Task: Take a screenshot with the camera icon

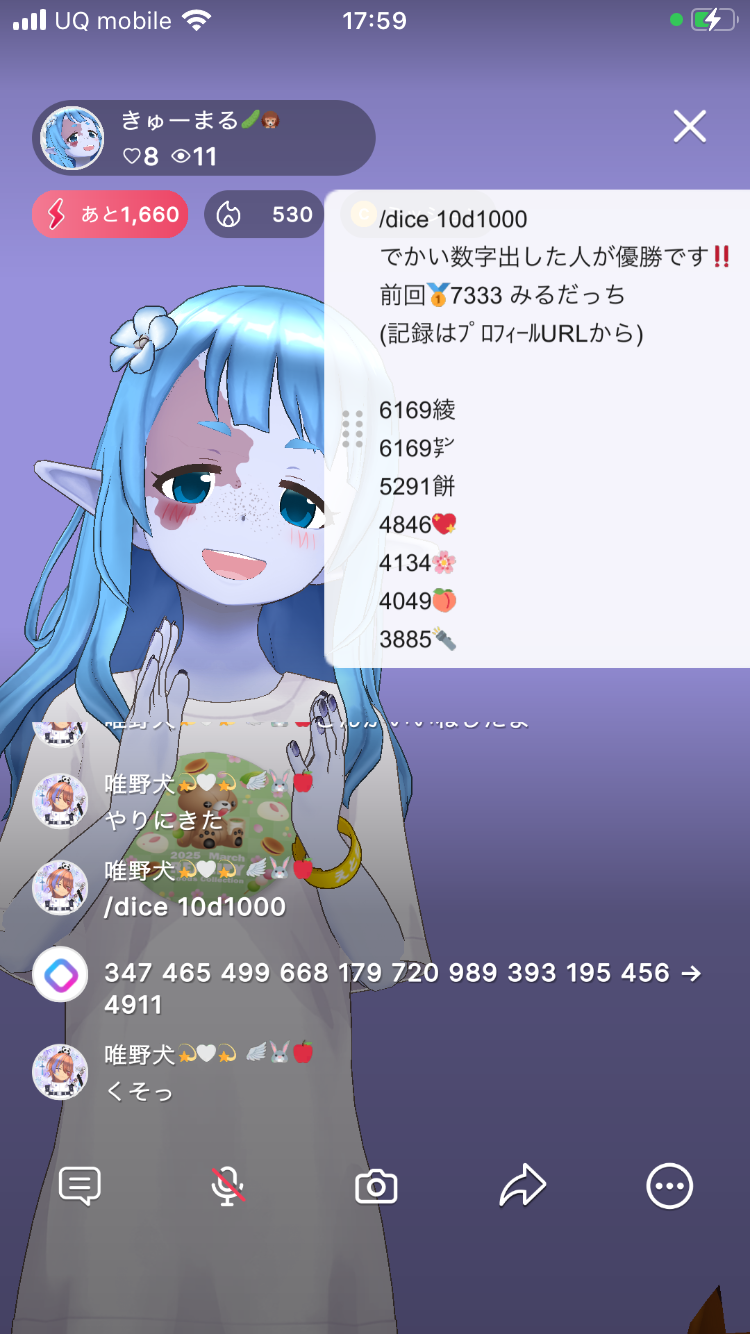Action: click(376, 1187)
